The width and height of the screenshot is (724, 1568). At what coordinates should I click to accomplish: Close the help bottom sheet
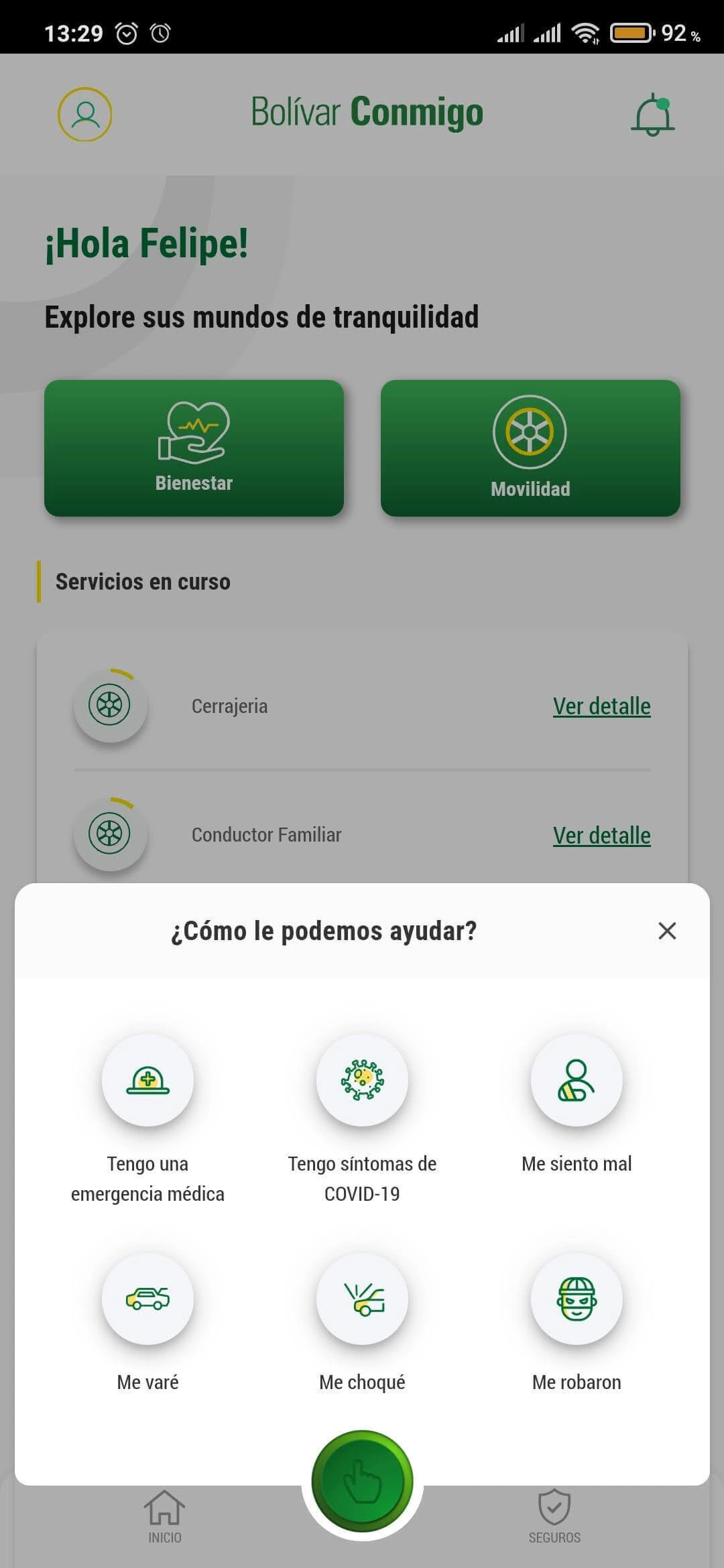tap(667, 931)
